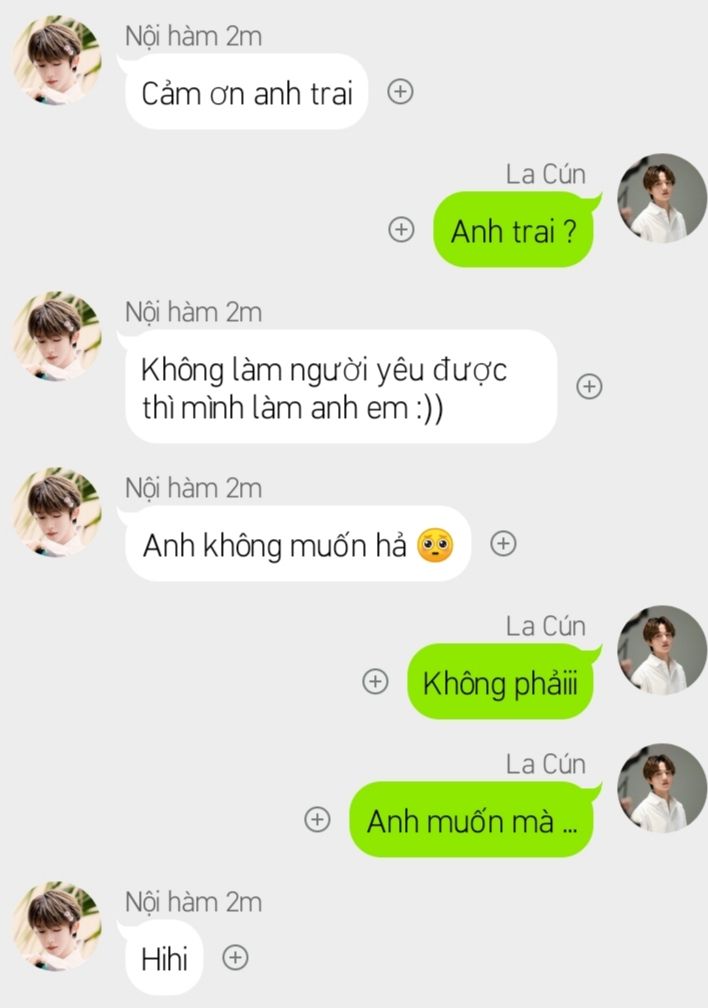This screenshot has height=1008, width=708.
Task: React to "Không làm người yêu được" message
Action: tap(590, 386)
